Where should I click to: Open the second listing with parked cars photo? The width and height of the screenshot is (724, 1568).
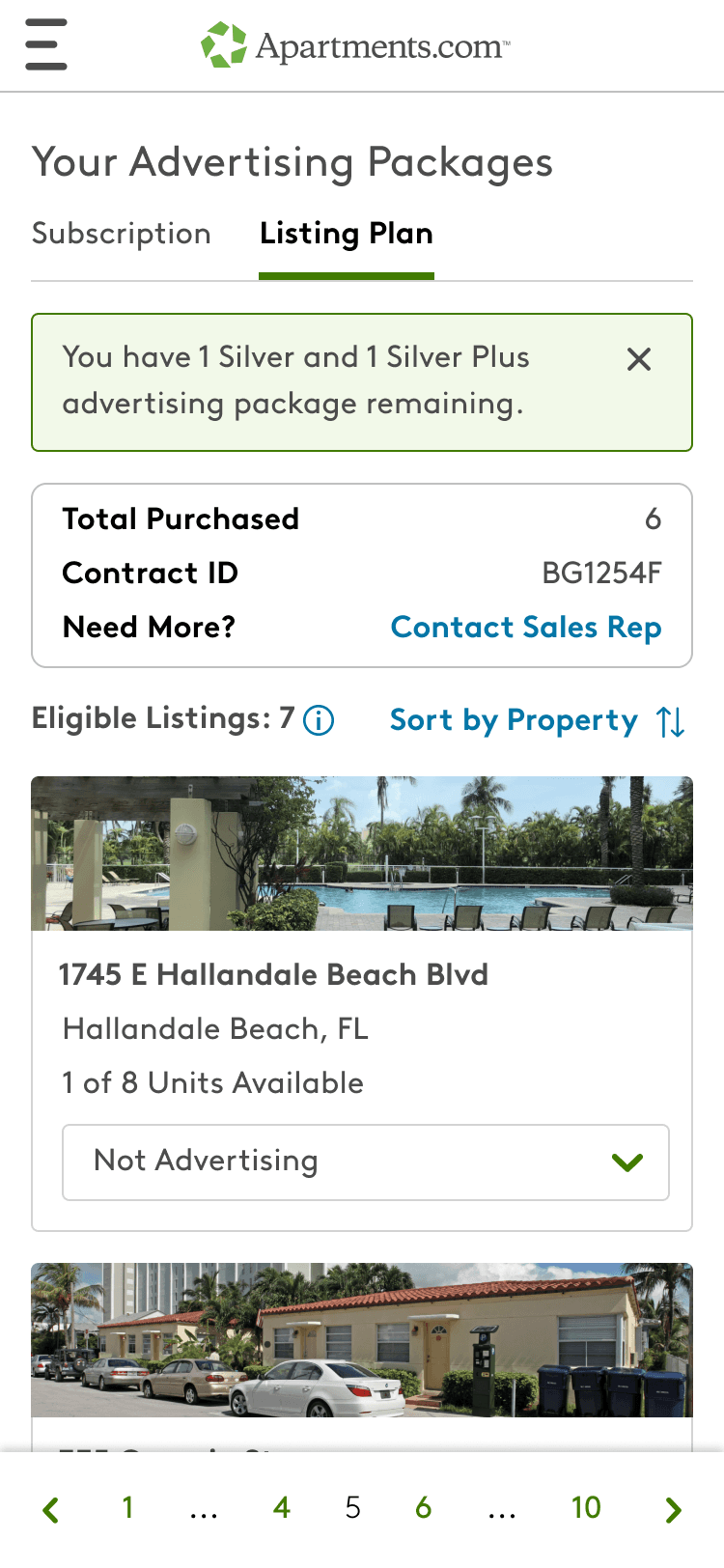click(x=361, y=1340)
